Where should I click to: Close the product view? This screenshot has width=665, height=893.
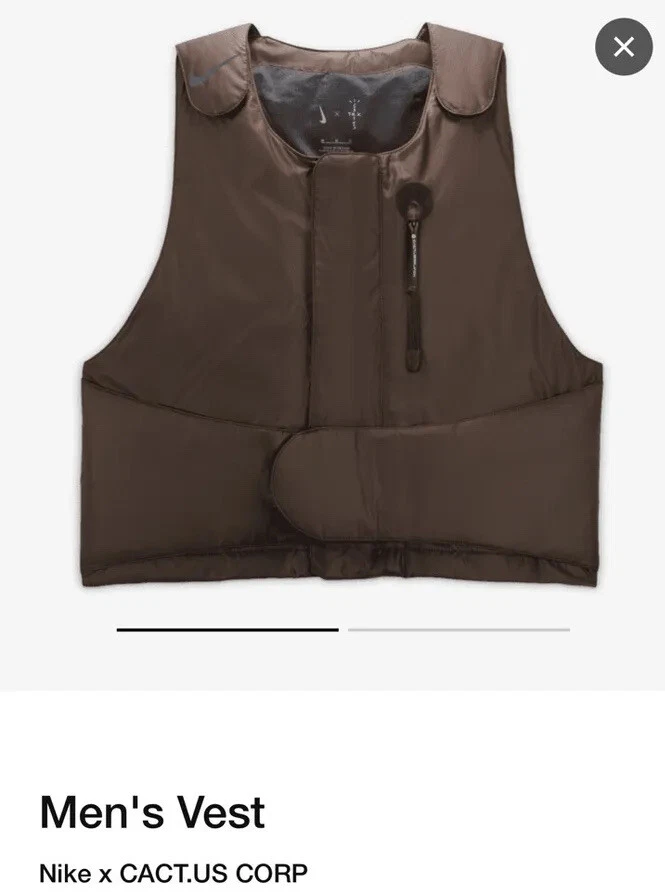[623, 46]
